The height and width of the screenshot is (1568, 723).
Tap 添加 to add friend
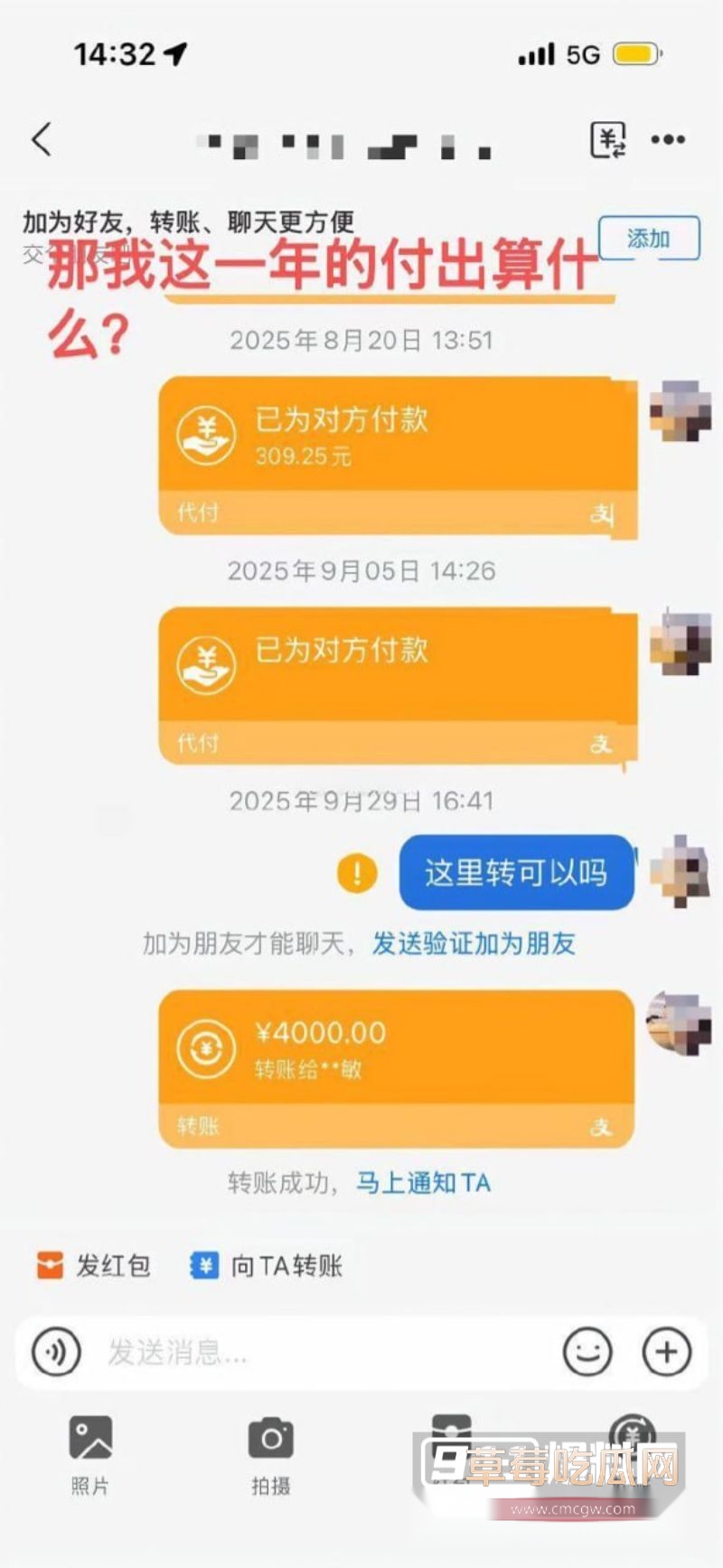click(649, 239)
